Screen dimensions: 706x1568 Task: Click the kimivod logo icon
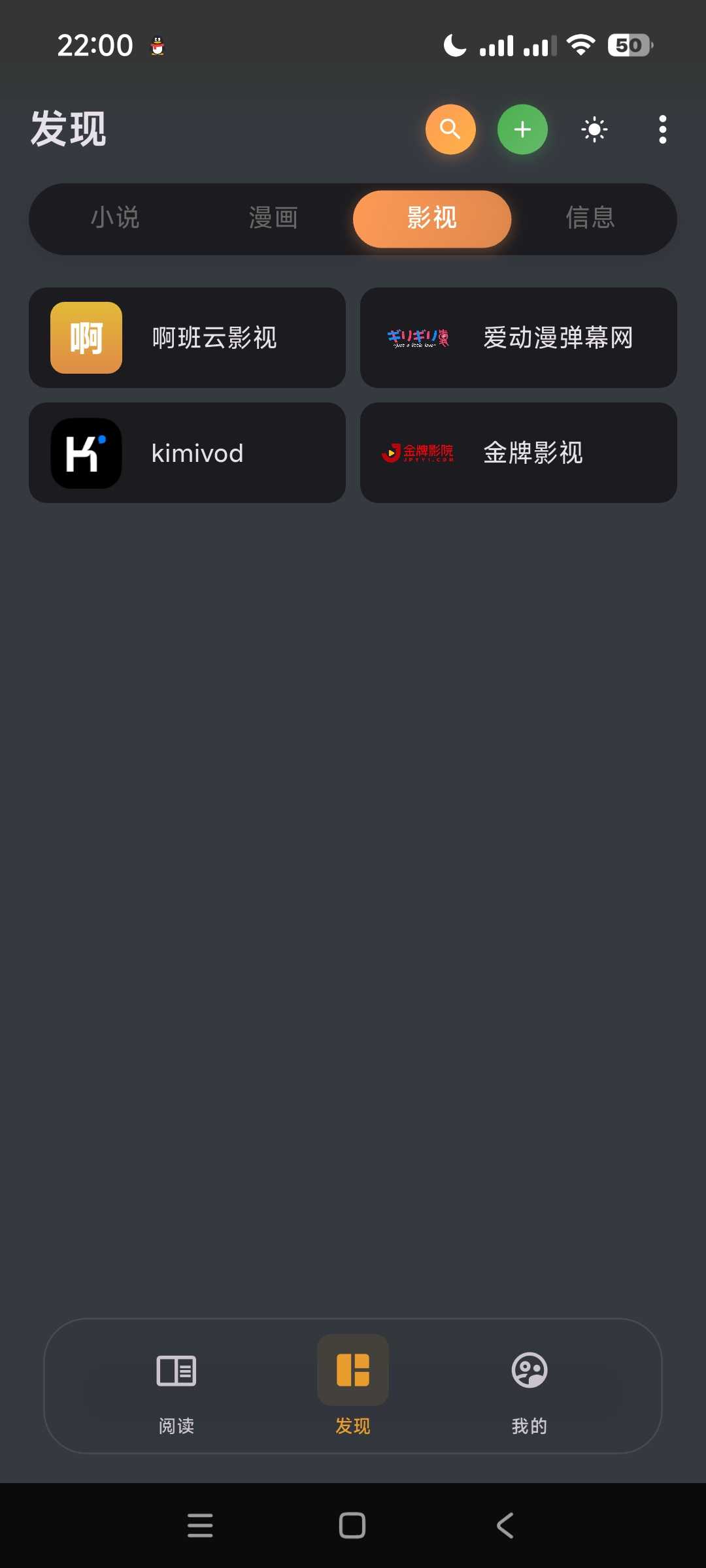[x=86, y=453]
